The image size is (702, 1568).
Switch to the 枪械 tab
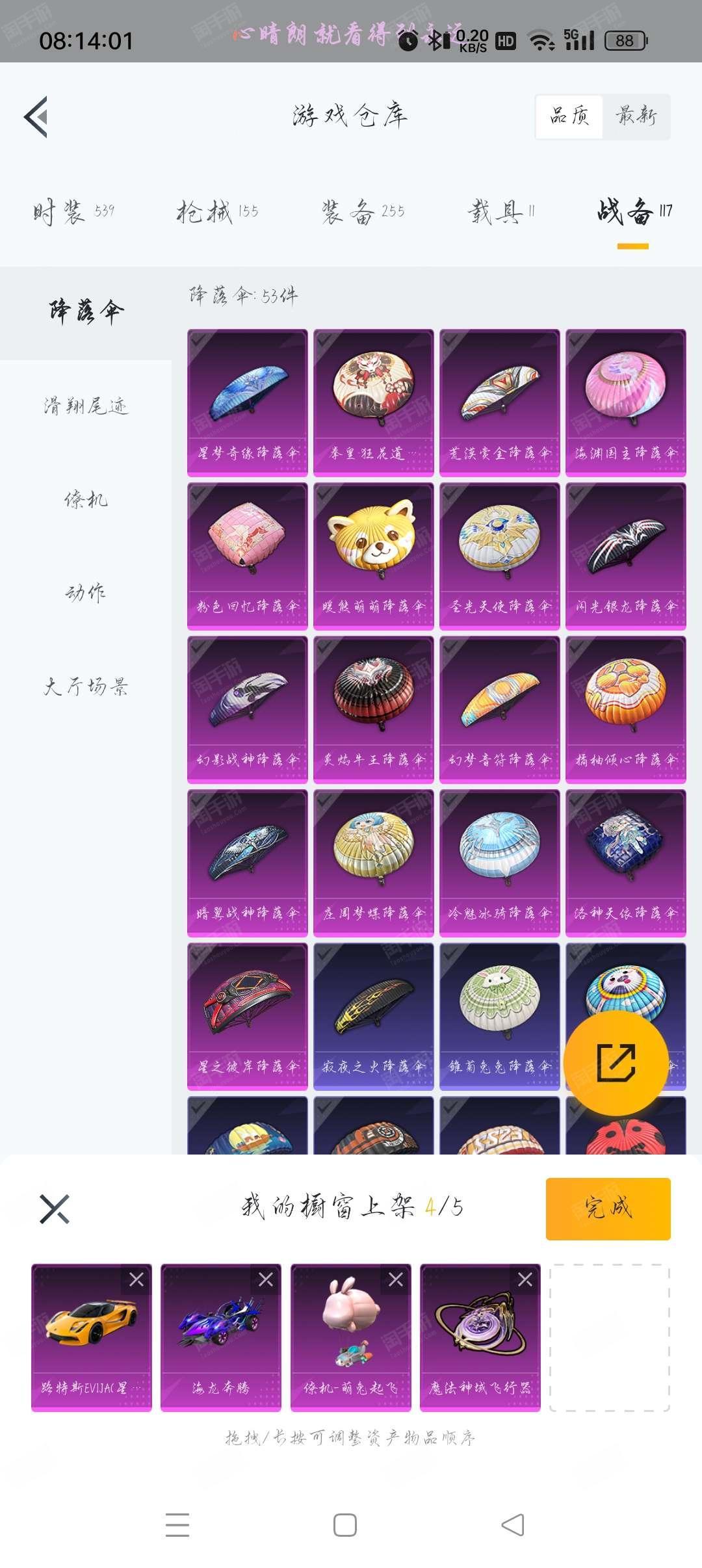pos(217,212)
